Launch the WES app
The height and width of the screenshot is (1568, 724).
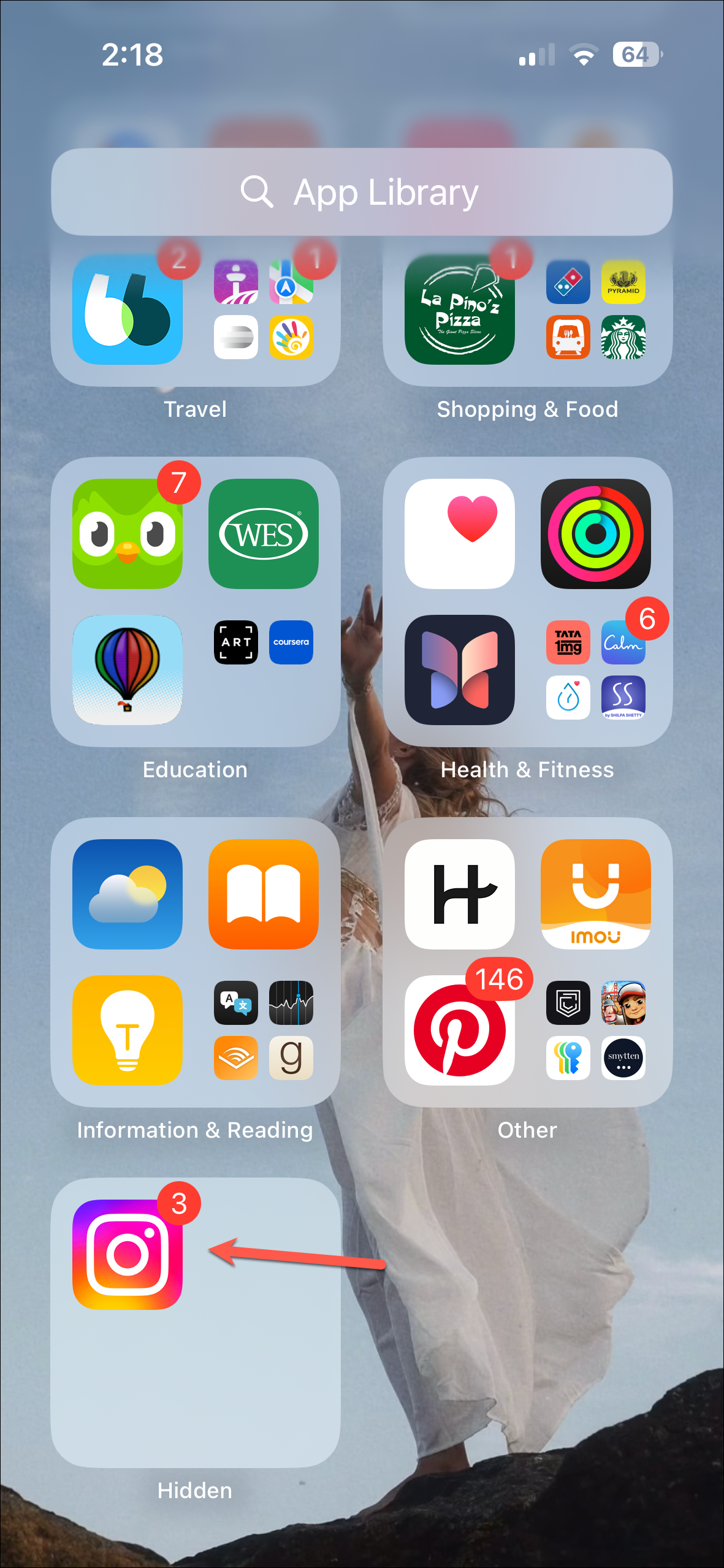click(264, 533)
